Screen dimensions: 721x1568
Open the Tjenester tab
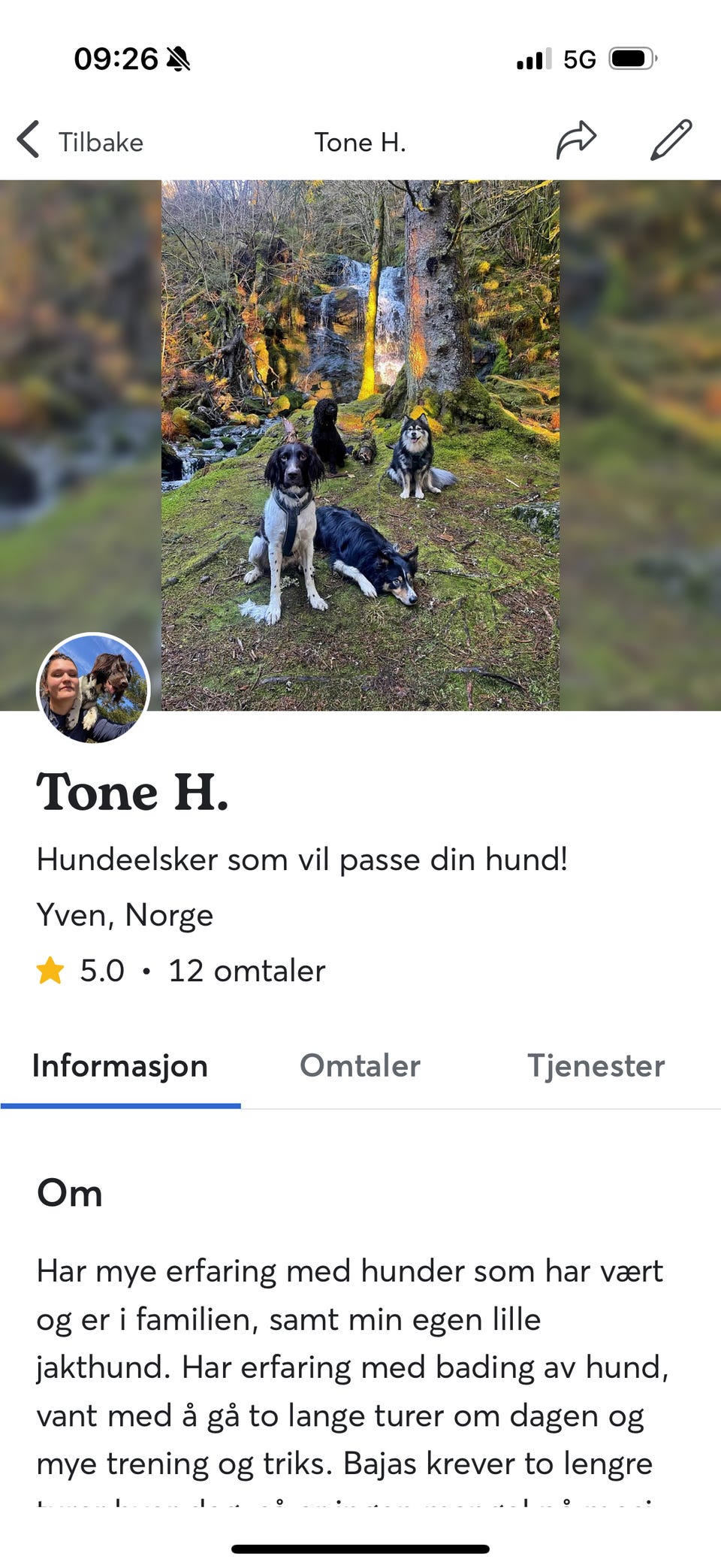[596, 1066]
